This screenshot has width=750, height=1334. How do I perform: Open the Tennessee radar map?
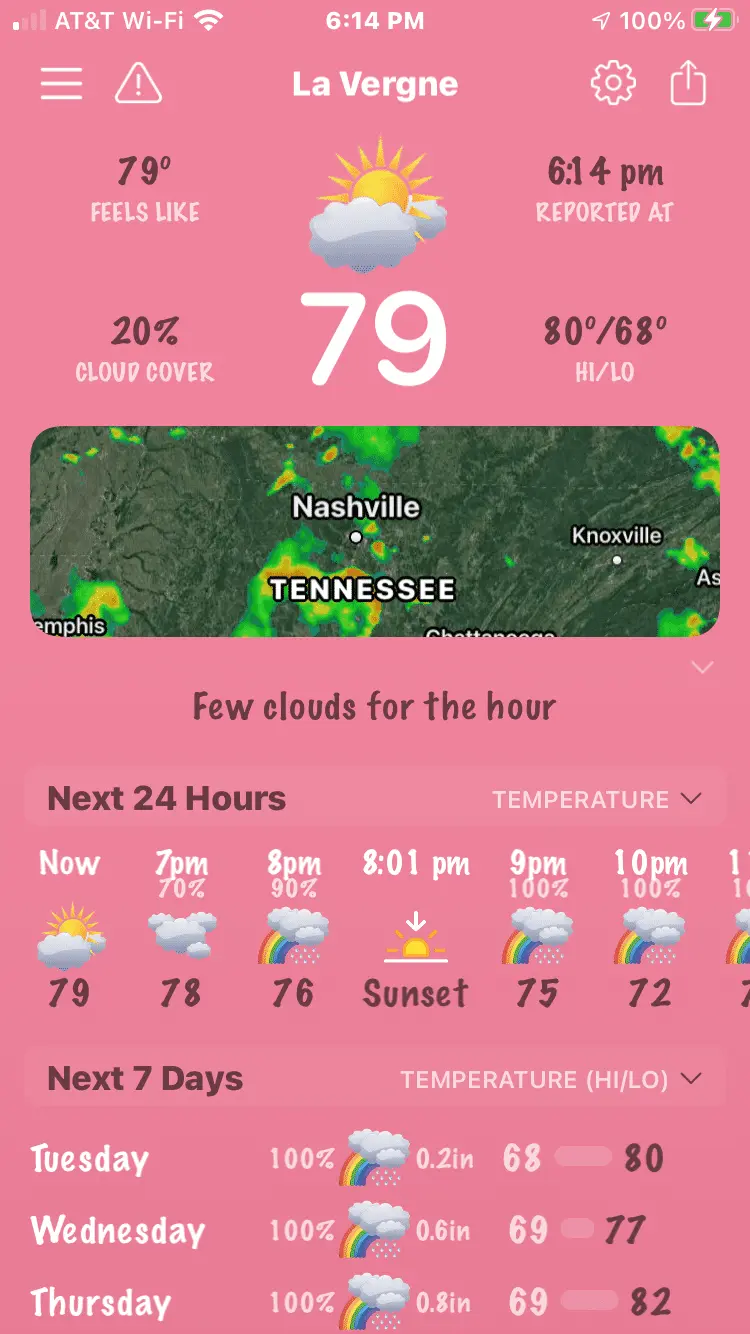point(375,531)
